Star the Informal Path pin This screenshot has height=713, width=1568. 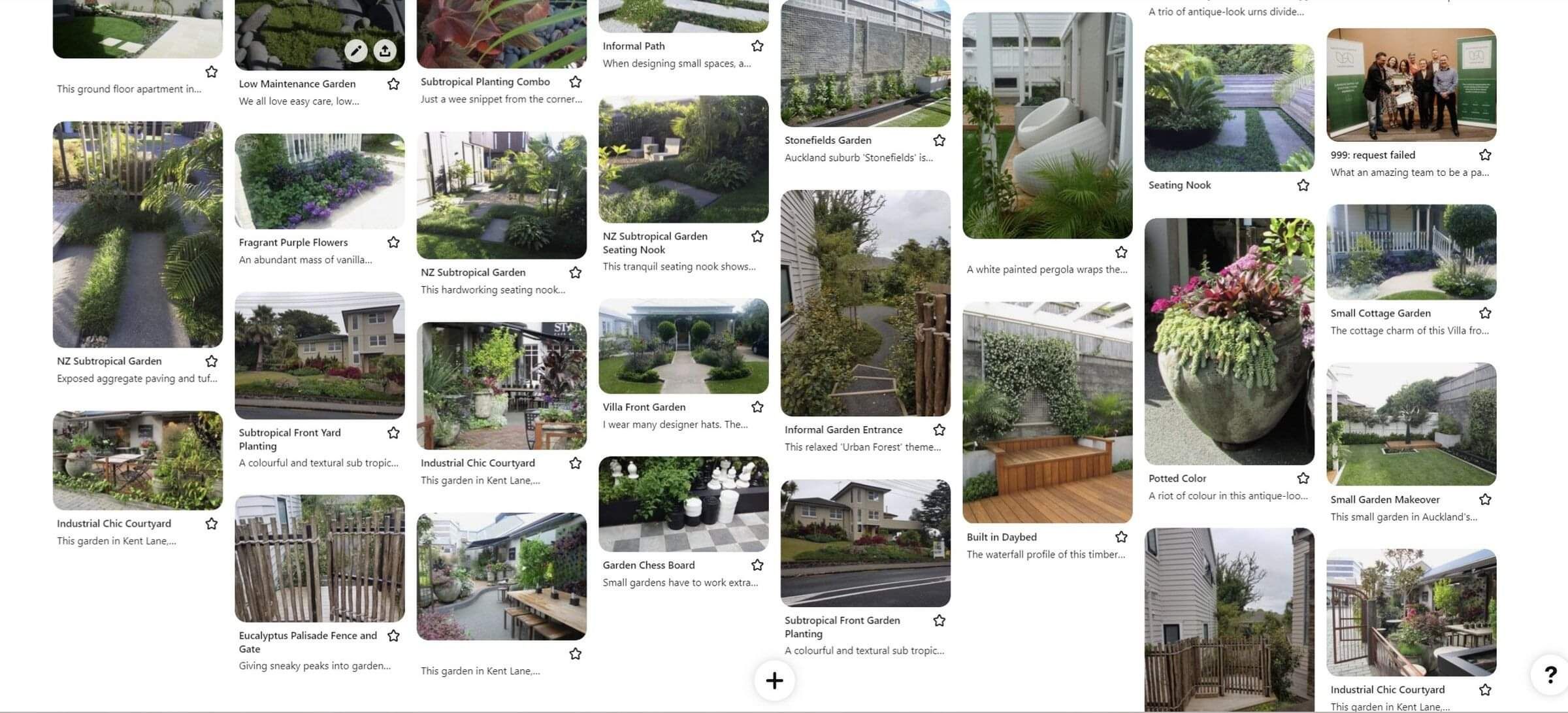pyautogui.click(x=757, y=46)
